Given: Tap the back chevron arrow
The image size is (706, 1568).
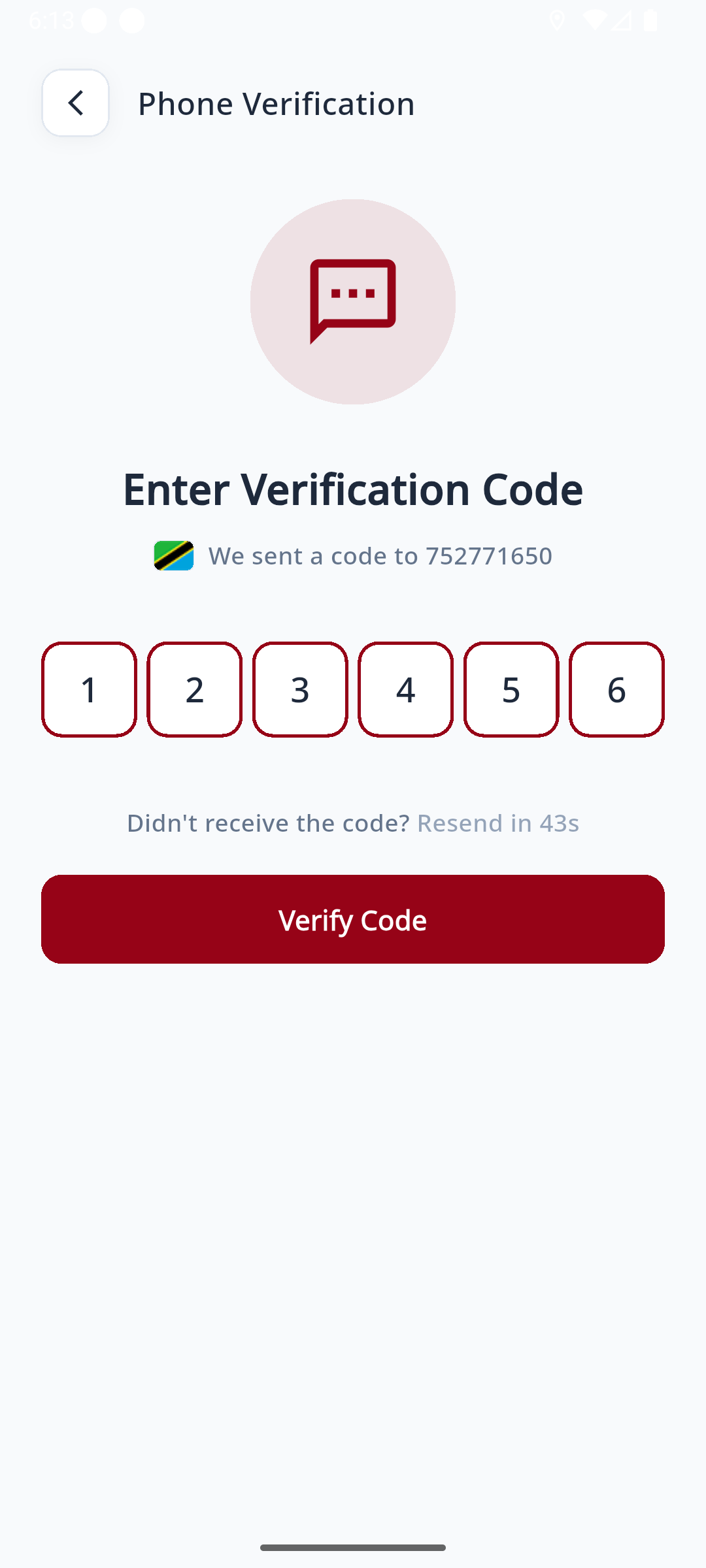Looking at the screenshot, I should coord(75,103).
